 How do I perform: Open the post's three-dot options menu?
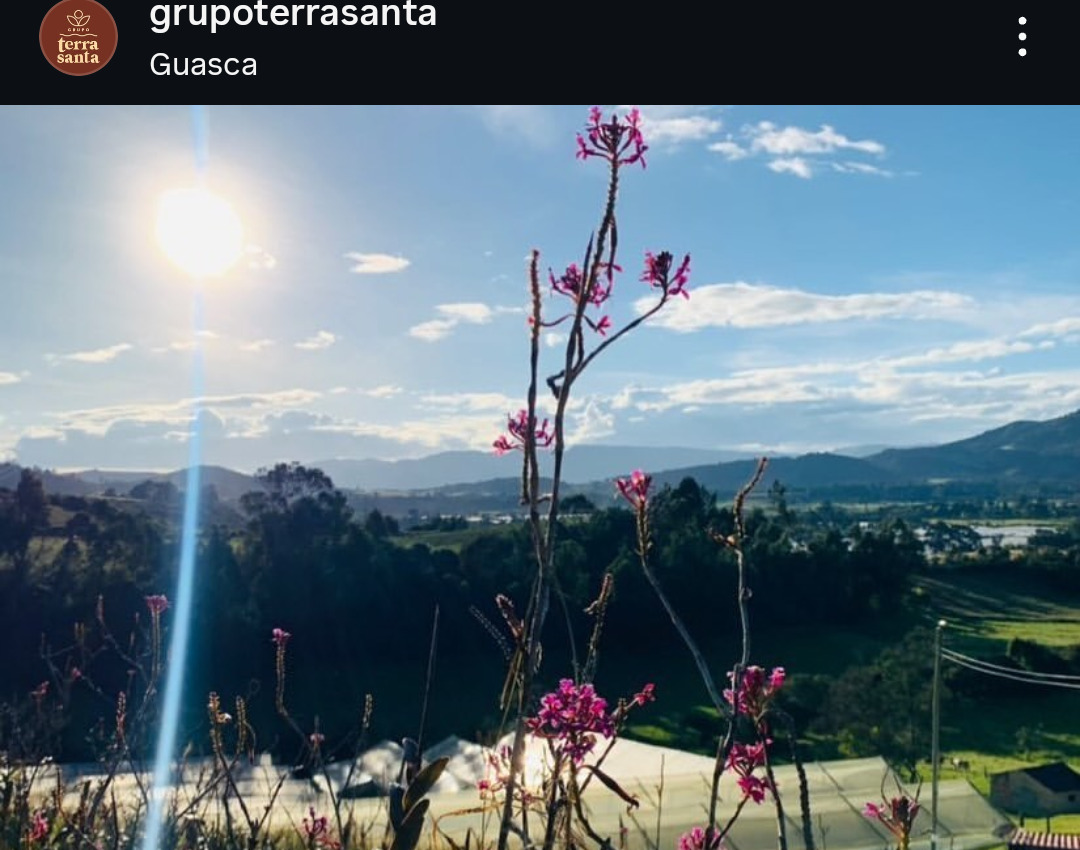coord(1021,37)
